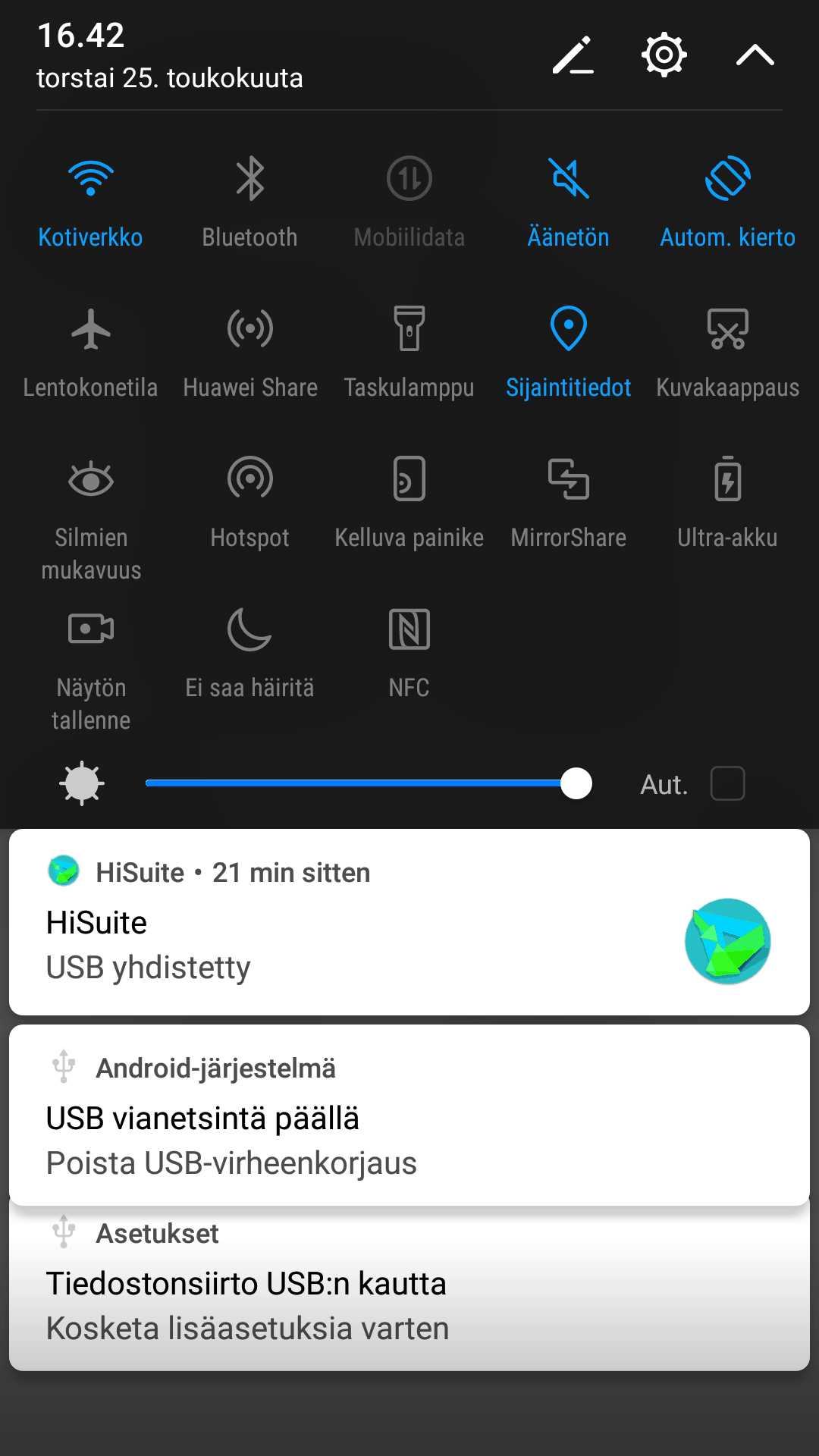Image resolution: width=819 pixels, height=1456 pixels.
Task: Check the Aut. brightness checkbox
Action: click(727, 783)
